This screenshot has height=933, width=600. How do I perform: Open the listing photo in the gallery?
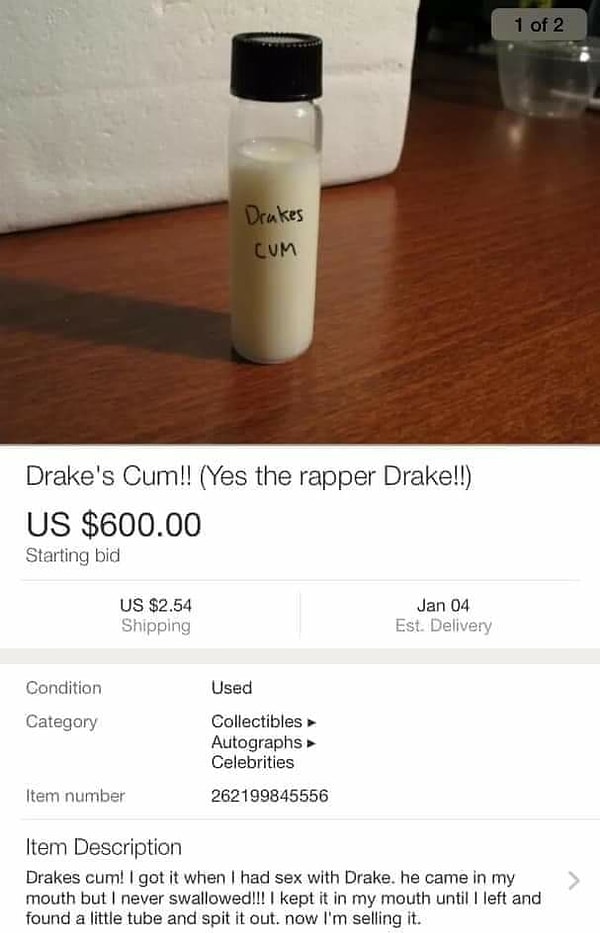click(300, 220)
